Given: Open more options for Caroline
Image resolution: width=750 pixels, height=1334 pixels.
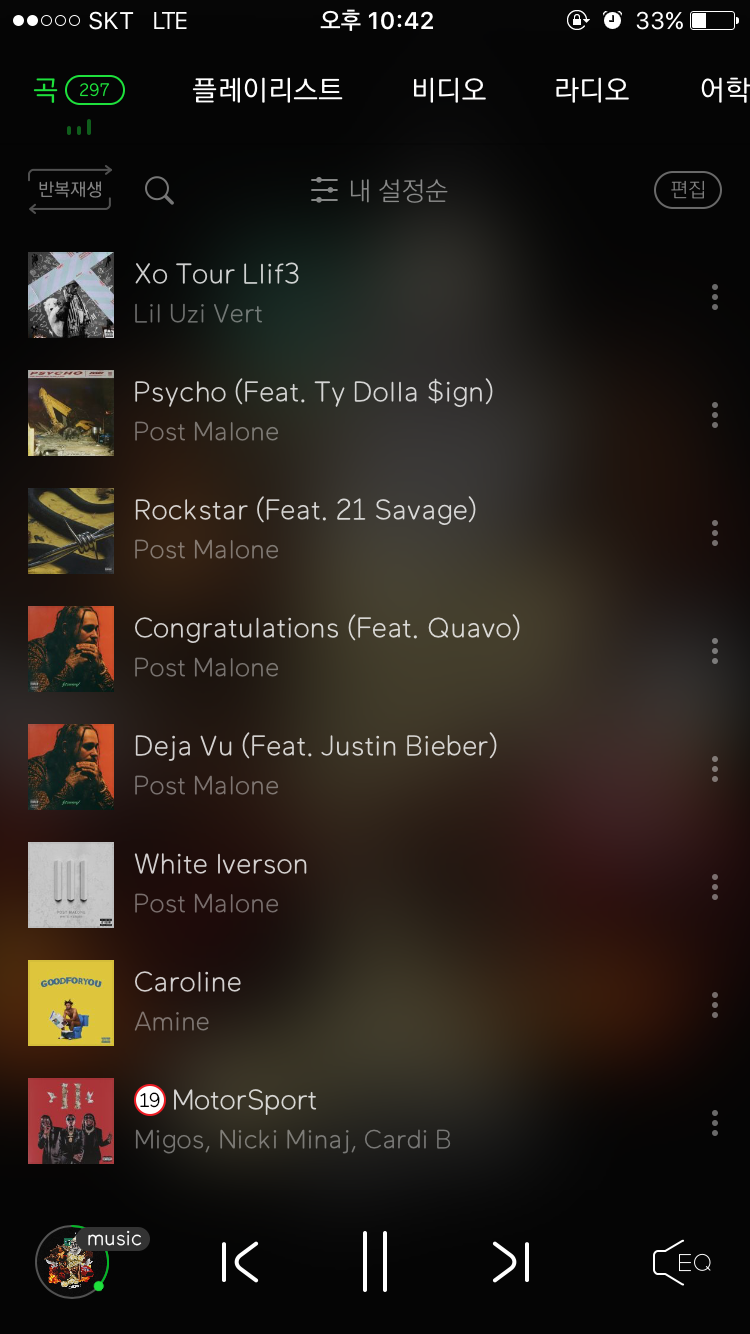Looking at the screenshot, I should click(714, 1005).
